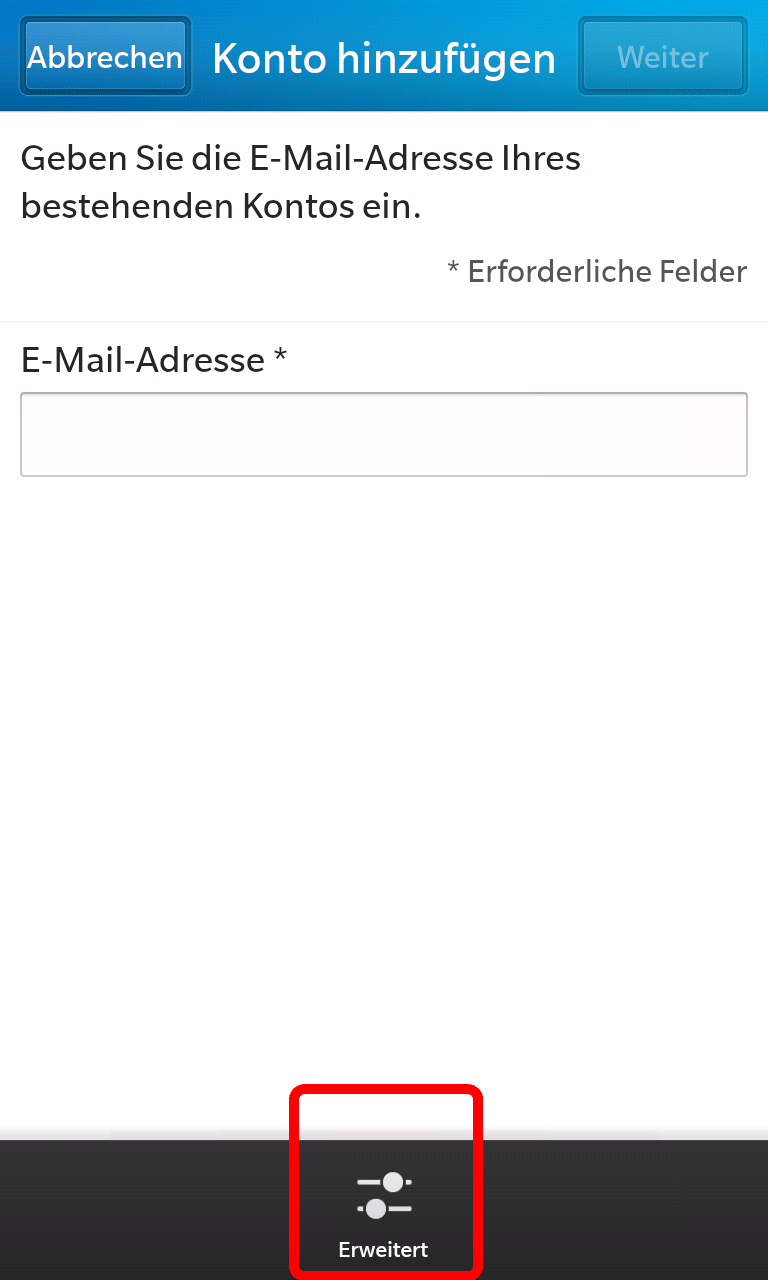
Task: Focus the E-Mail-Adresse text field
Action: click(x=384, y=434)
